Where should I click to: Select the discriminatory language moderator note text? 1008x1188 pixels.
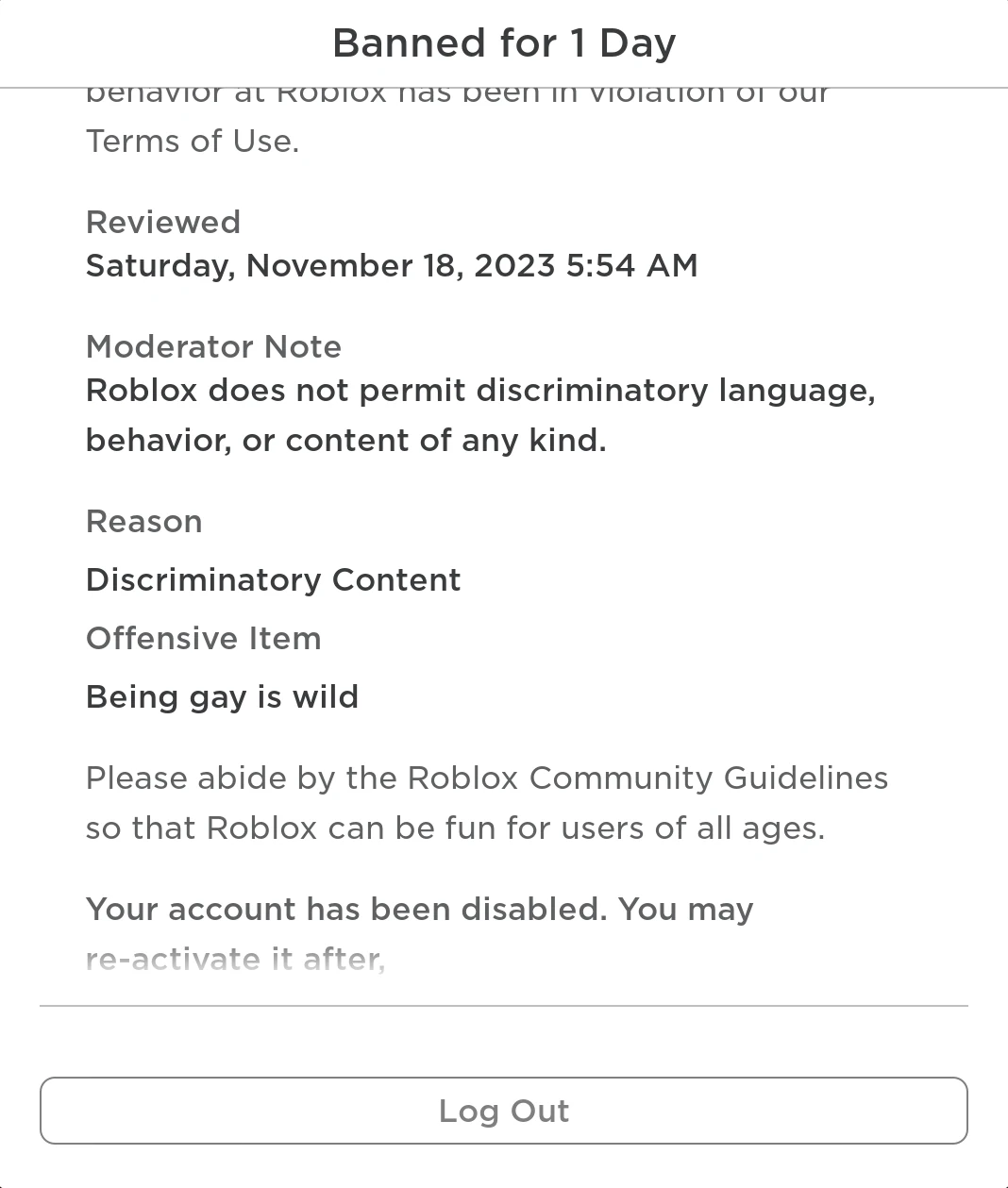point(480,415)
